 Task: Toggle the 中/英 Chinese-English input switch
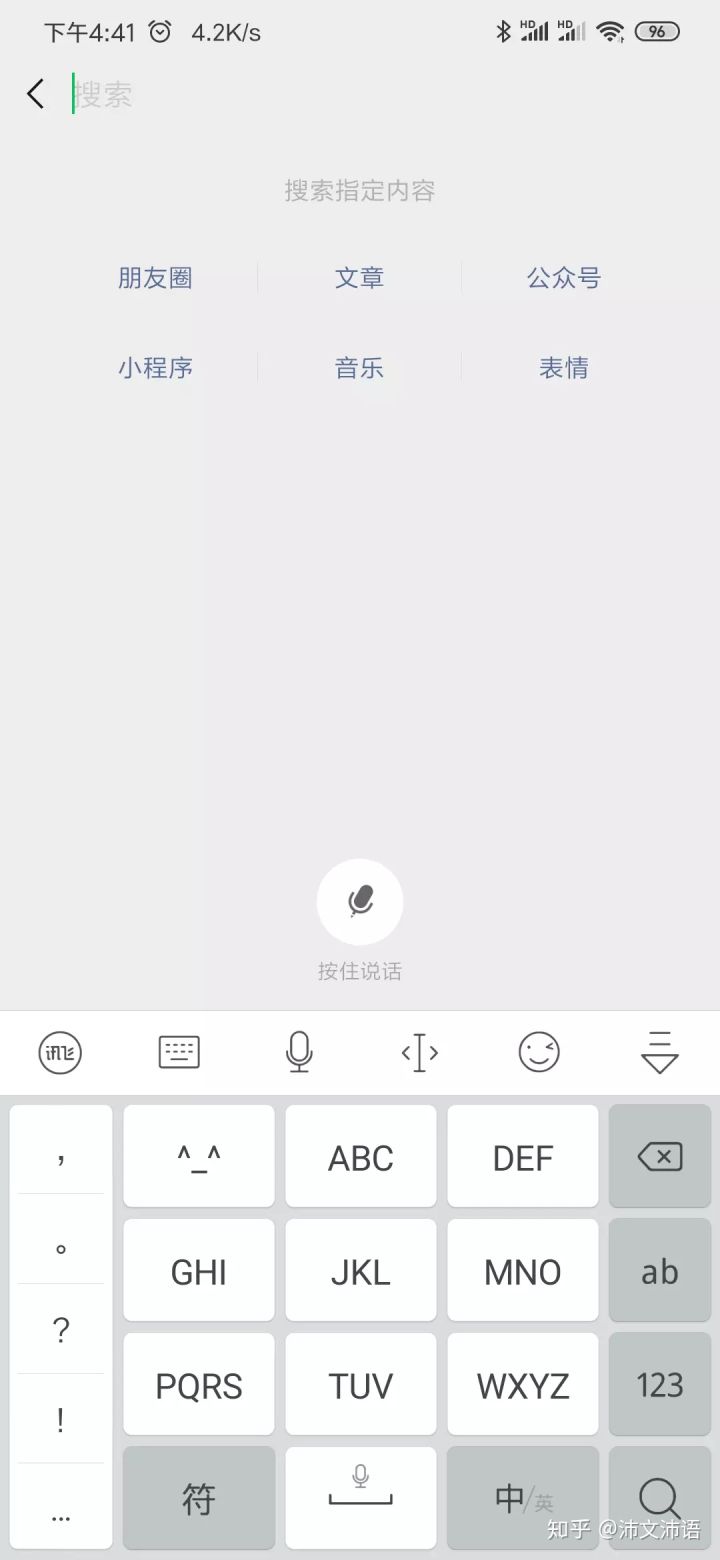tap(523, 1498)
